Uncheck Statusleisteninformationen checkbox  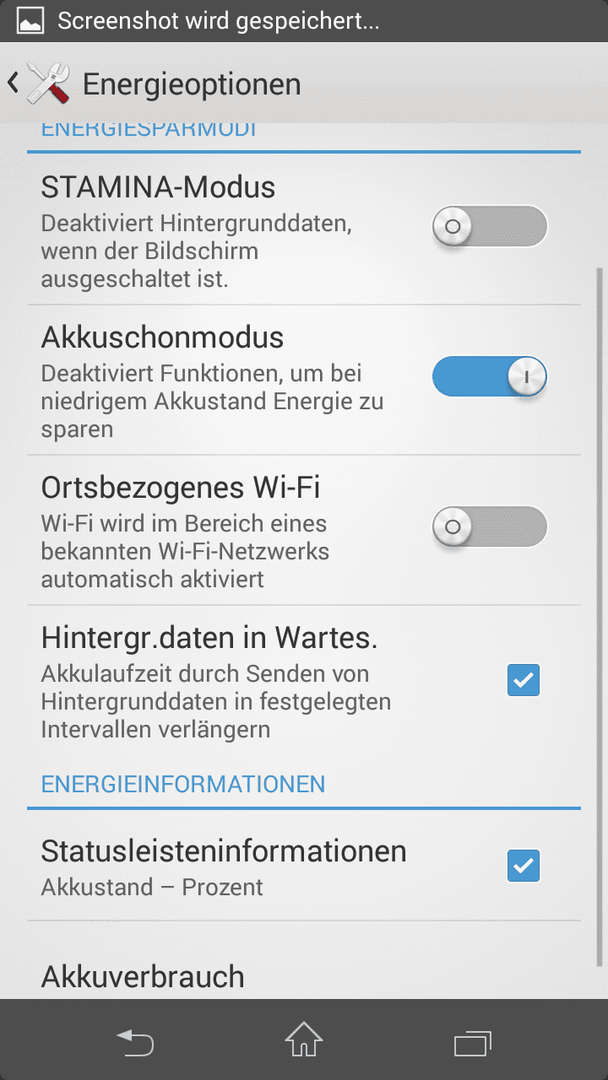tap(523, 866)
